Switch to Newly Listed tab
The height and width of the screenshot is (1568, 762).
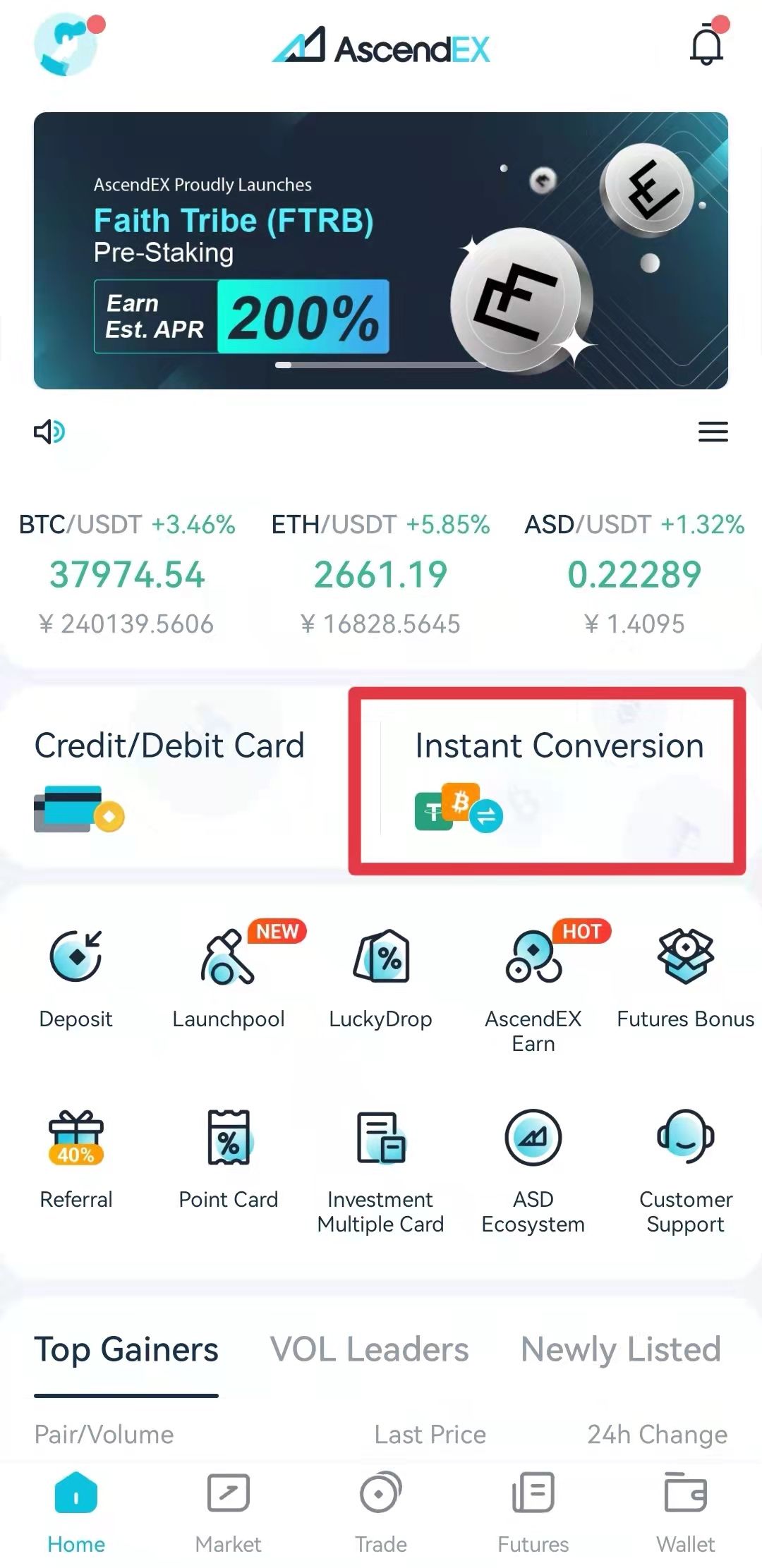coord(621,1349)
